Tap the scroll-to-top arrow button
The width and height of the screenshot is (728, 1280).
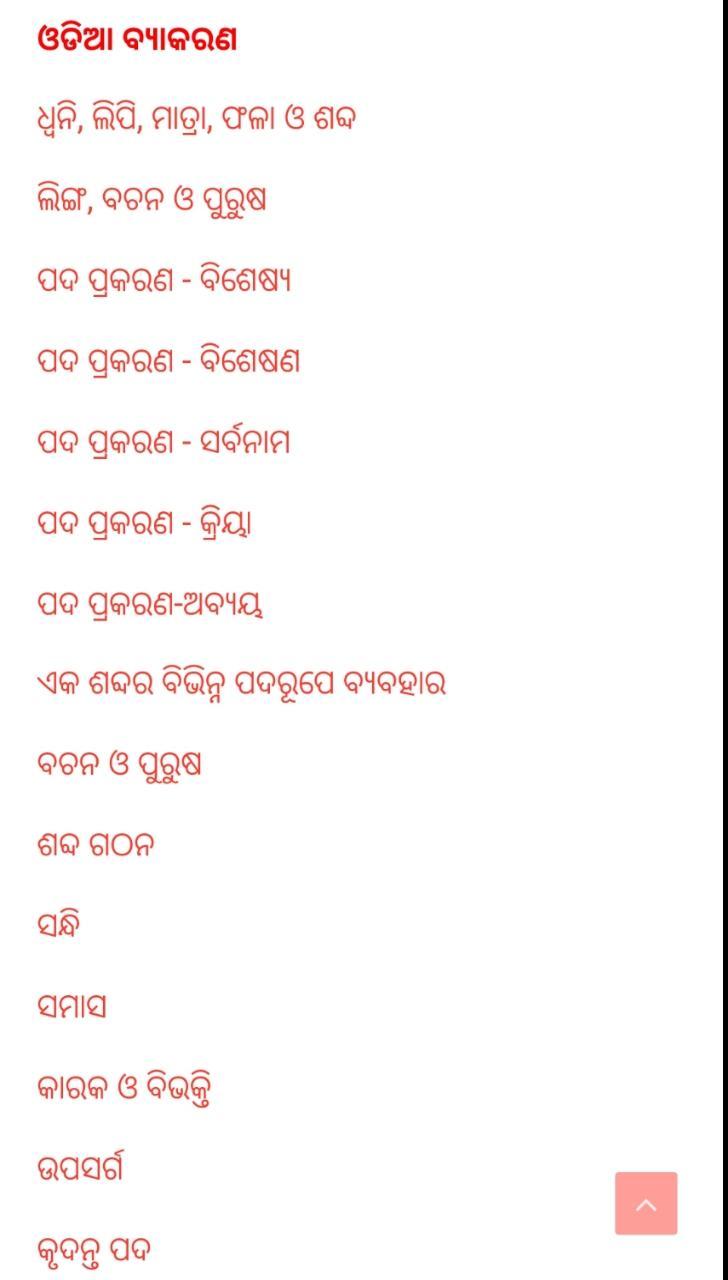[646, 1203]
